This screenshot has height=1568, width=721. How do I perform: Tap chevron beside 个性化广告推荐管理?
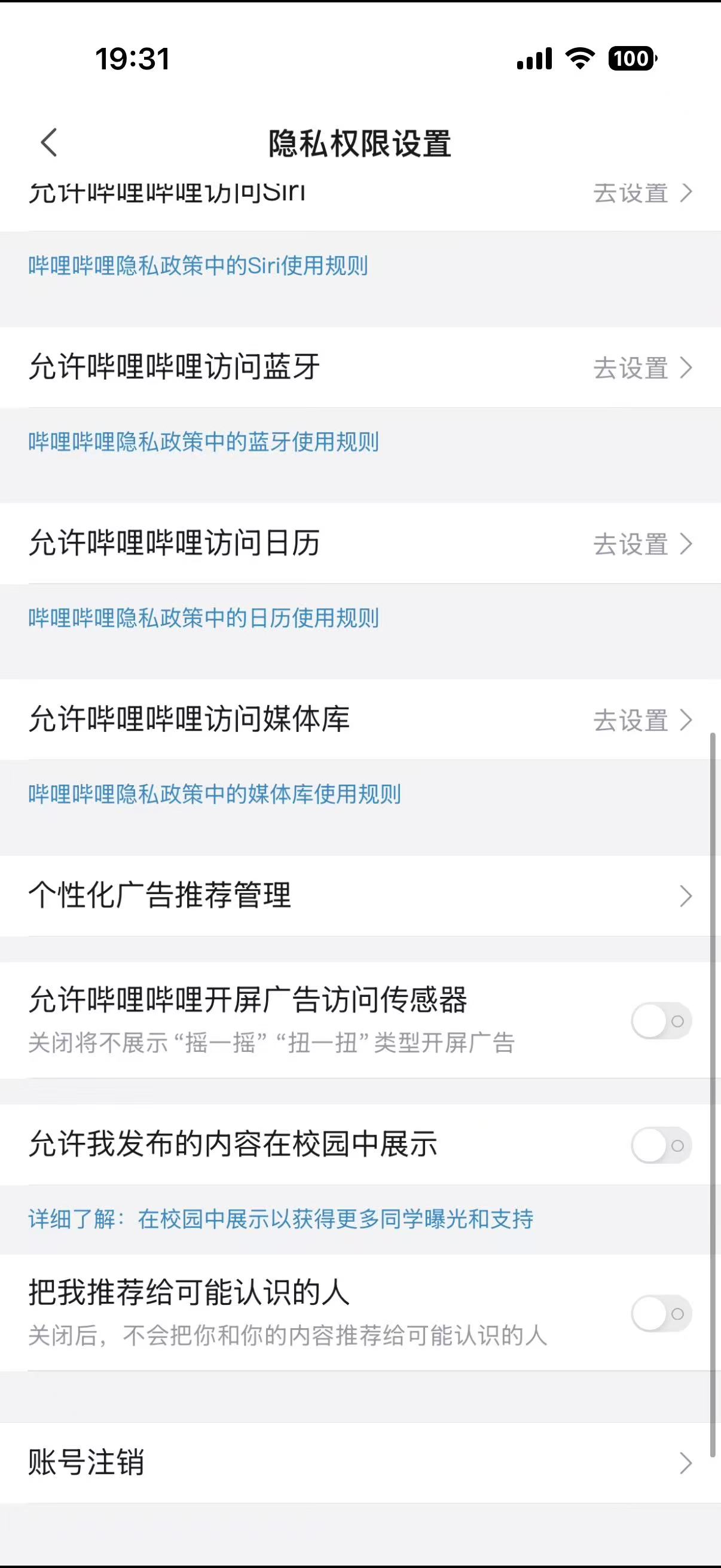[688, 895]
